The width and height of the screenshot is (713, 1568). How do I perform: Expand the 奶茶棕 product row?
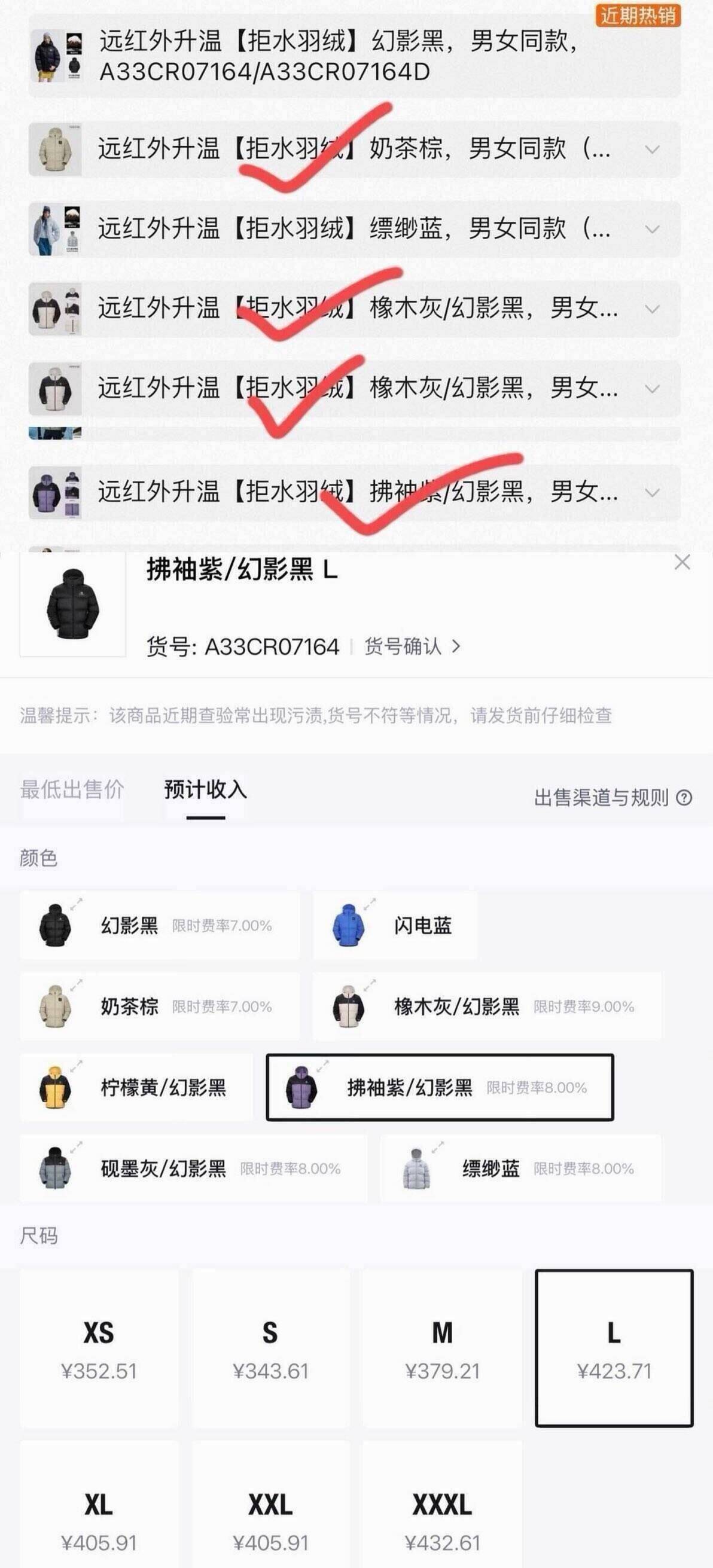pos(354,149)
